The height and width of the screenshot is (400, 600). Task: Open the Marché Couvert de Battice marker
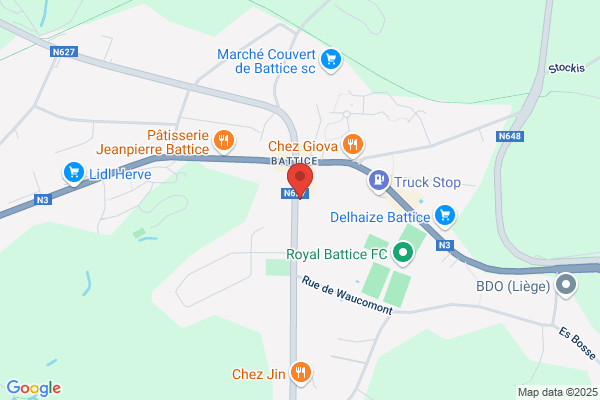pos(331,60)
